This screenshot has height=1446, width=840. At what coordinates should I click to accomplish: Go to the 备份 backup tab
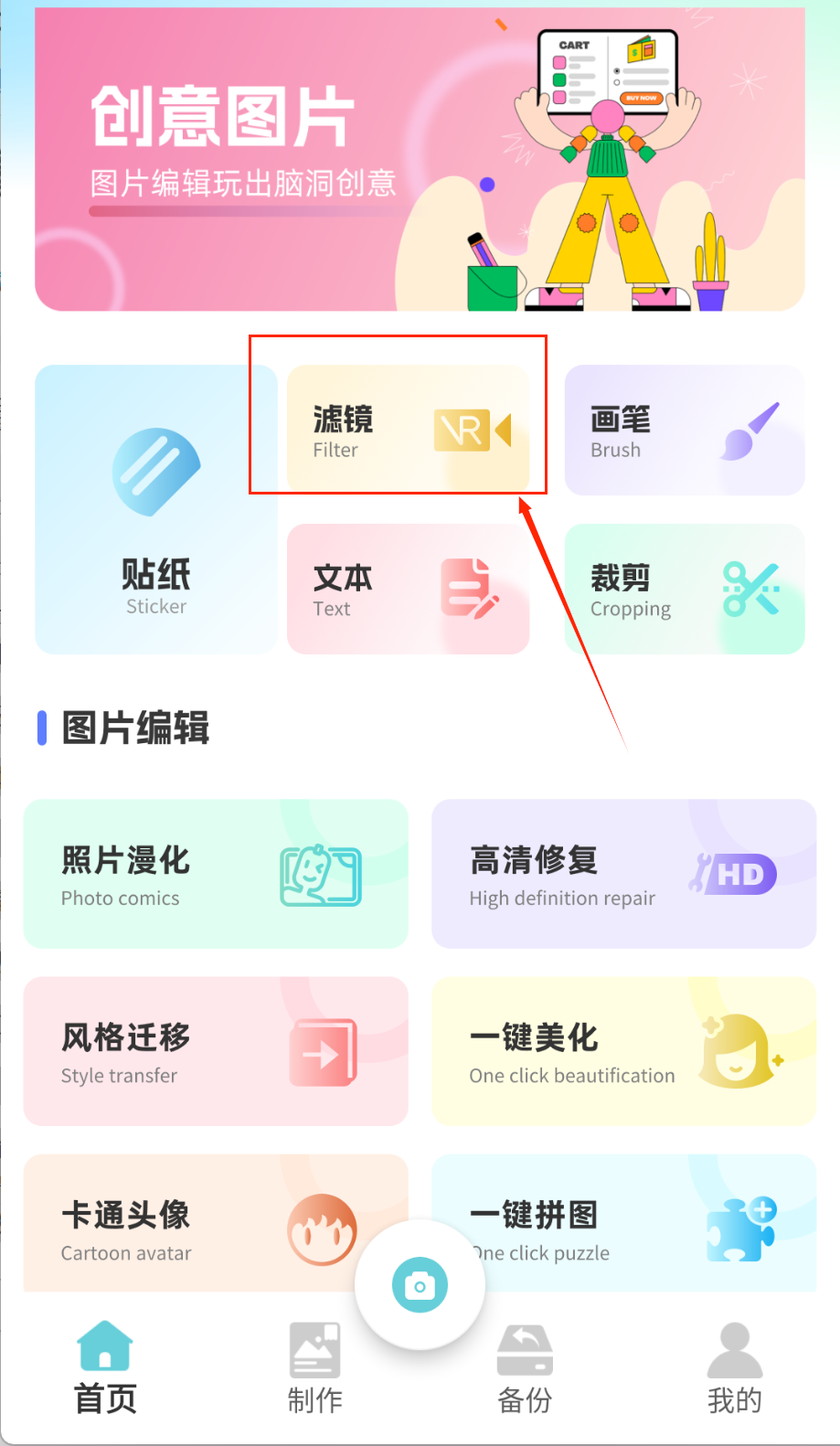coord(525,1367)
